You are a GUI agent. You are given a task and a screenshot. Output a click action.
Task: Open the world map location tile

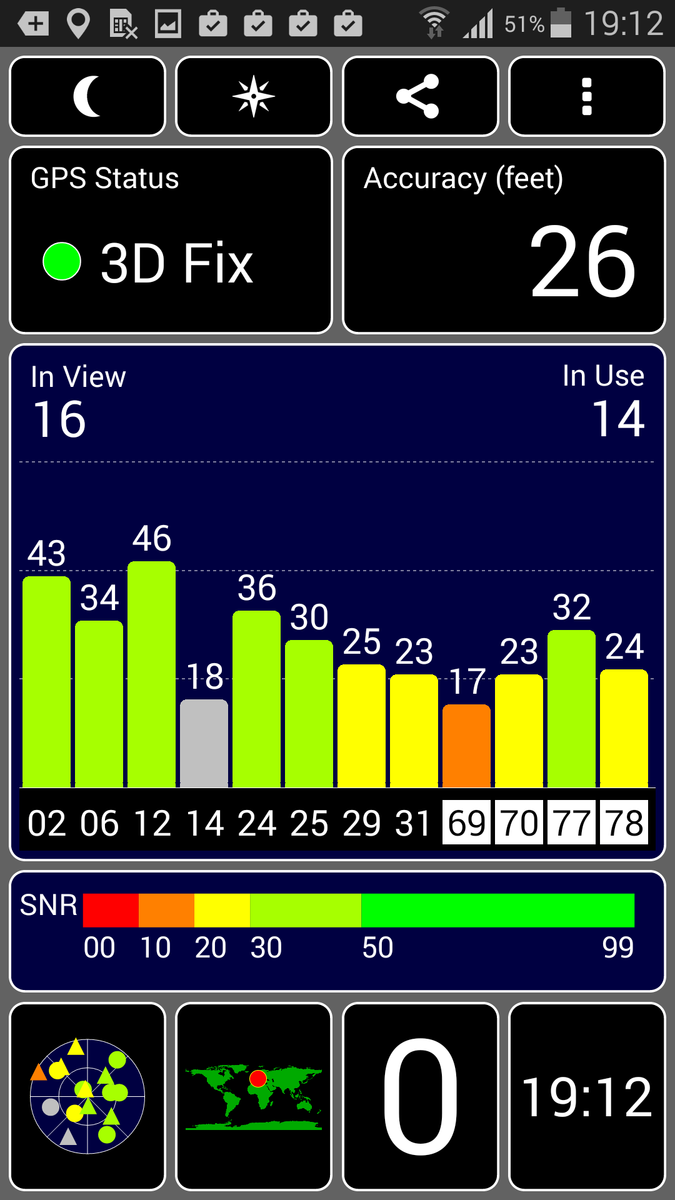coord(253,1095)
